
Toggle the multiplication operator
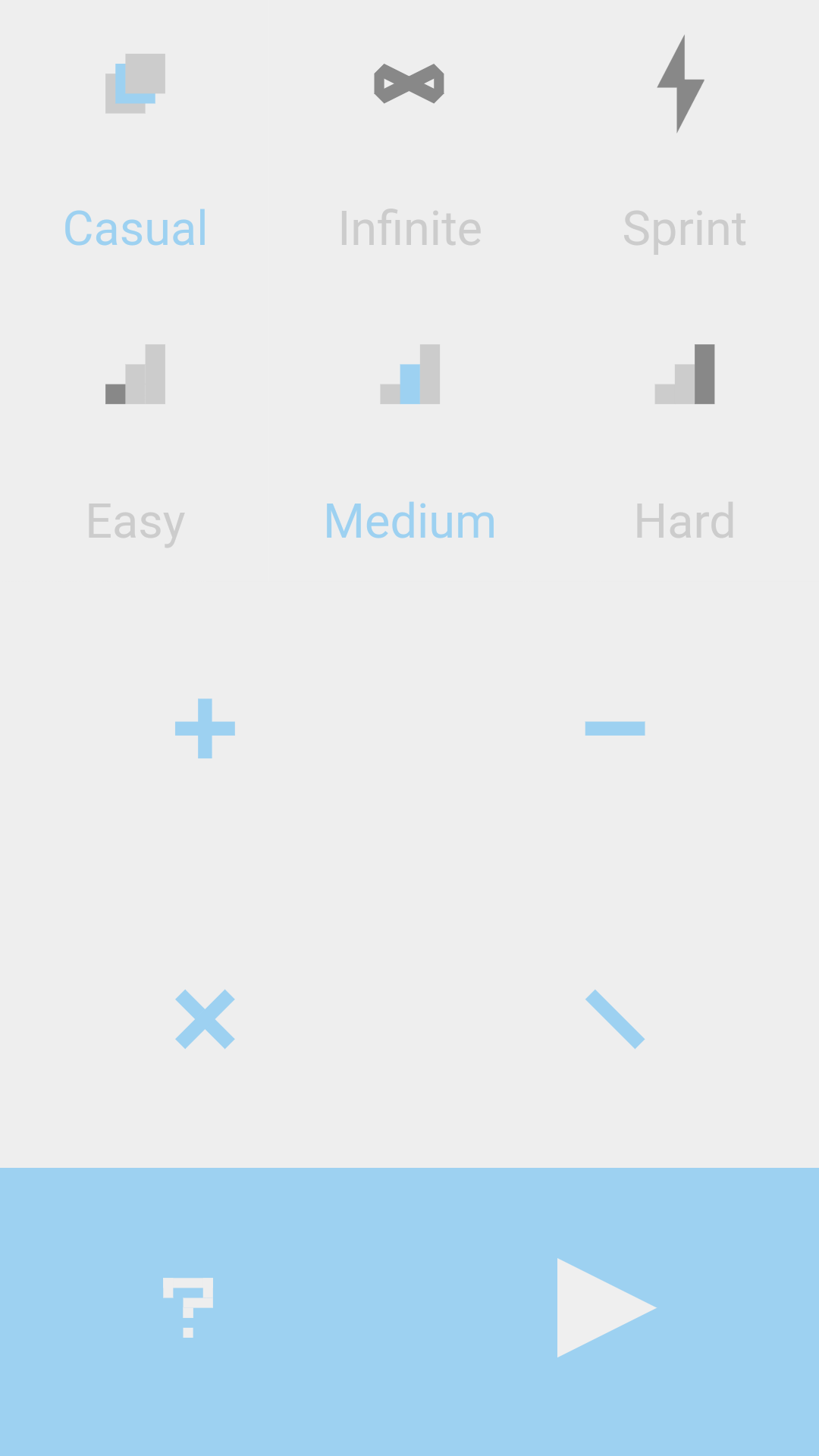(205, 1019)
